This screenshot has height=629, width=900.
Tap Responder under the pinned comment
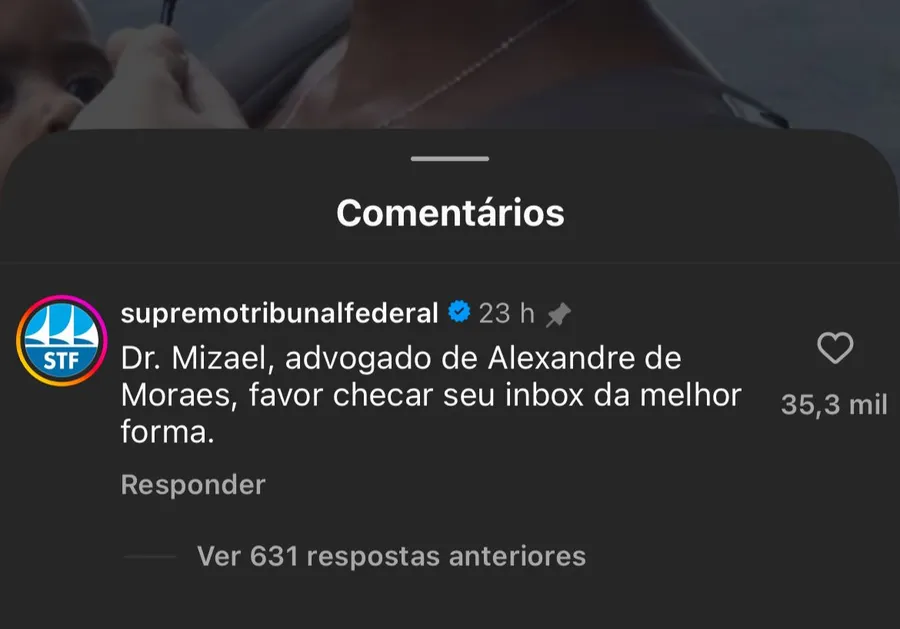click(x=193, y=485)
